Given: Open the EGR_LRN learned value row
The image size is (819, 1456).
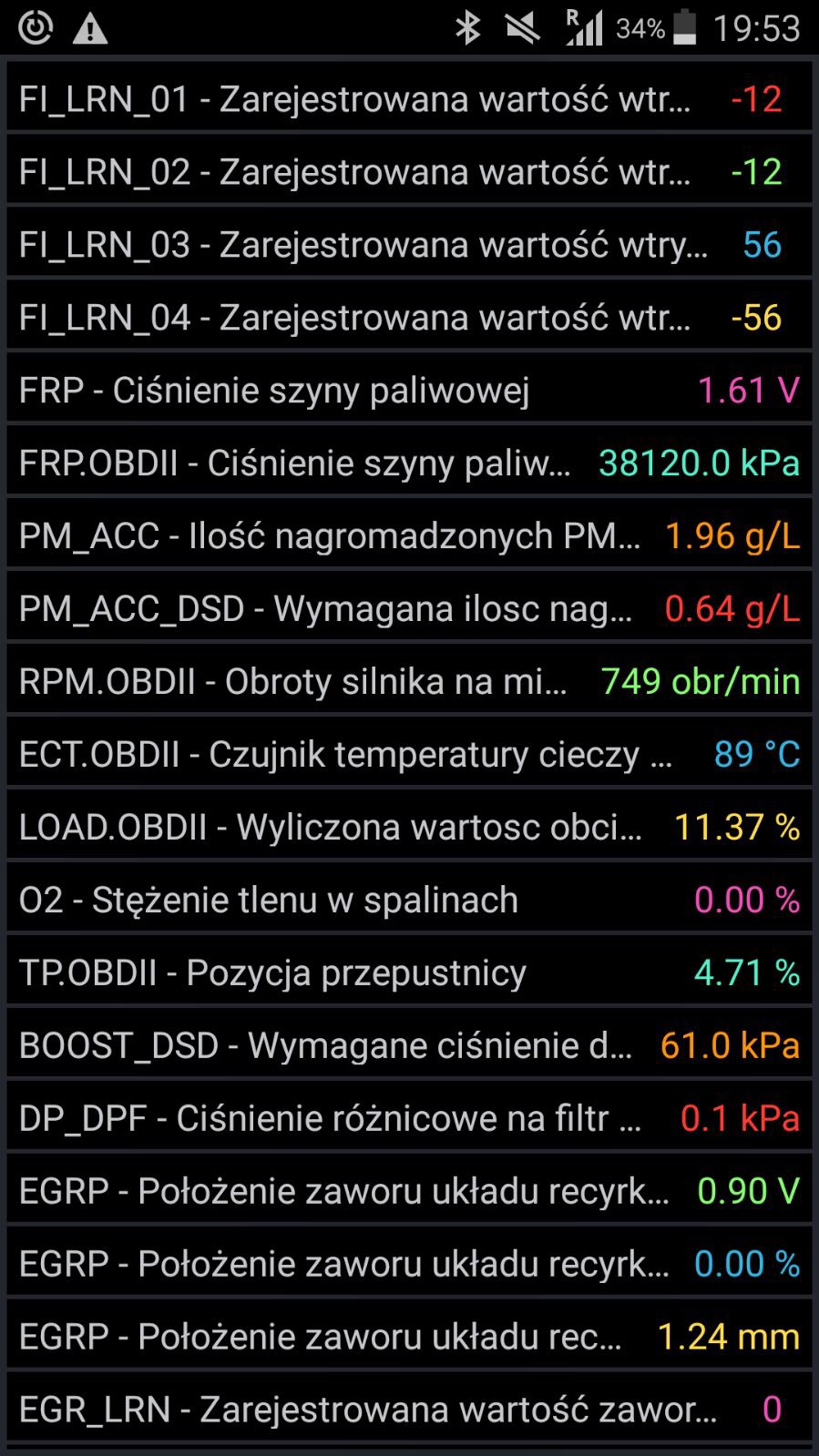Looking at the screenshot, I should (x=409, y=1410).
